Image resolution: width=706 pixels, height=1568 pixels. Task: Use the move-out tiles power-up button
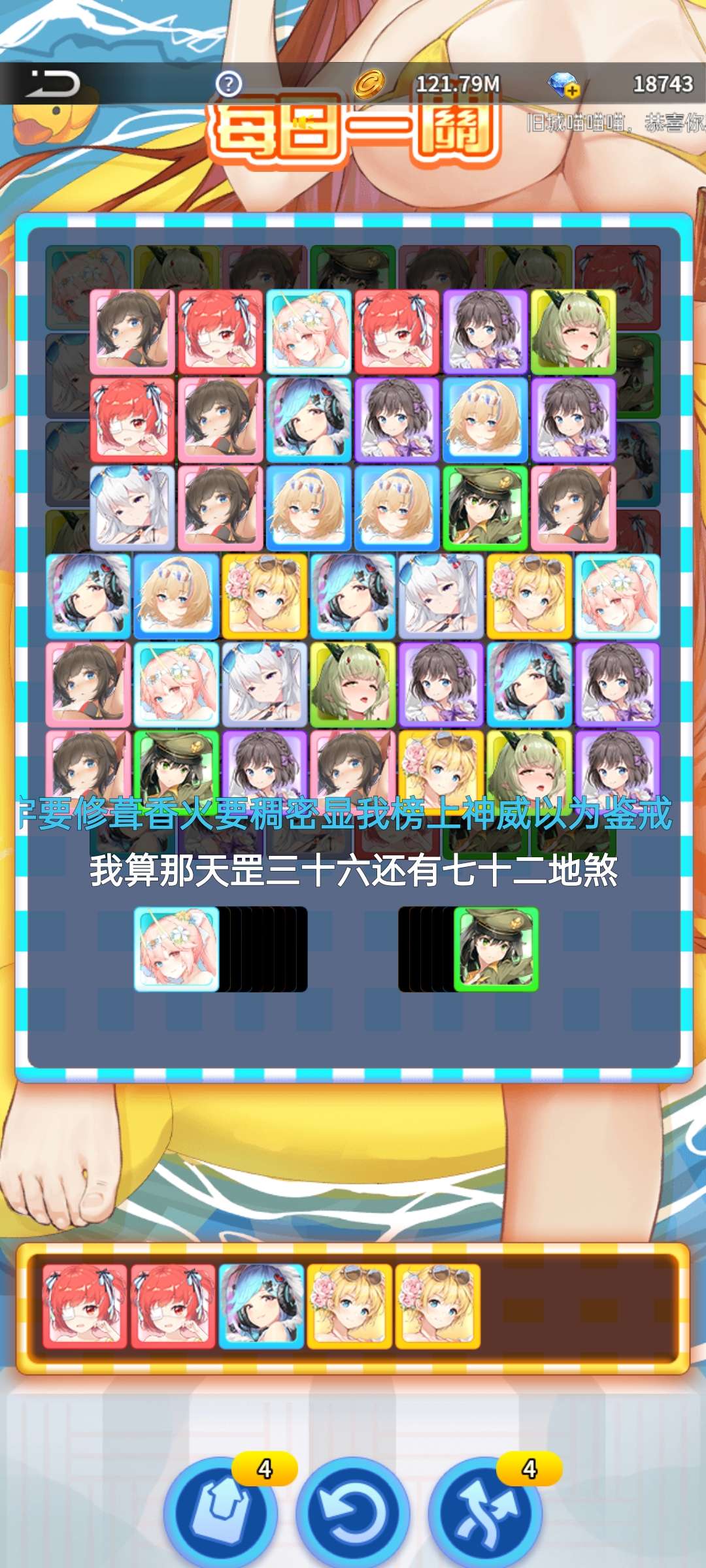(x=221, y=1512)
